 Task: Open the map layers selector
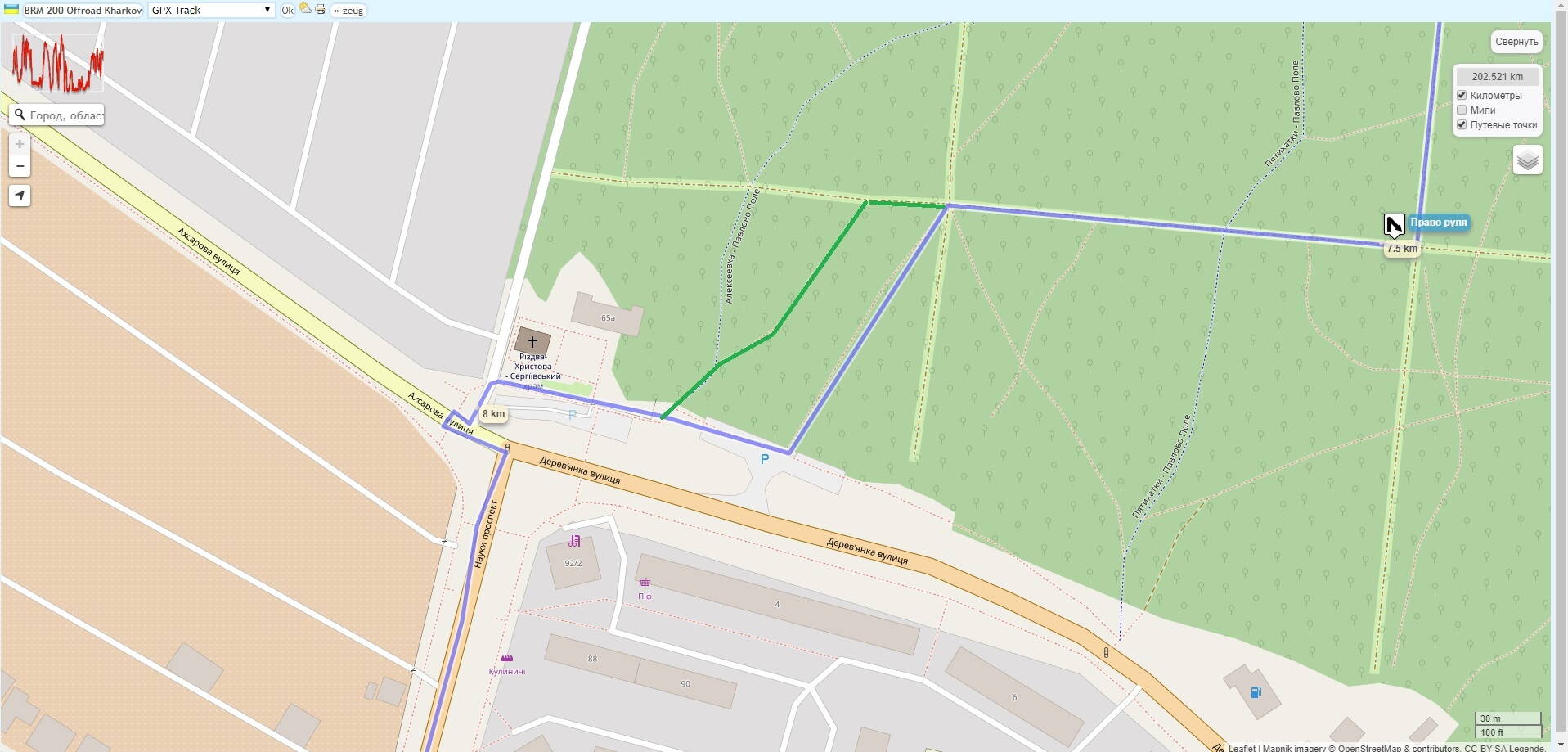(1527, 160)
